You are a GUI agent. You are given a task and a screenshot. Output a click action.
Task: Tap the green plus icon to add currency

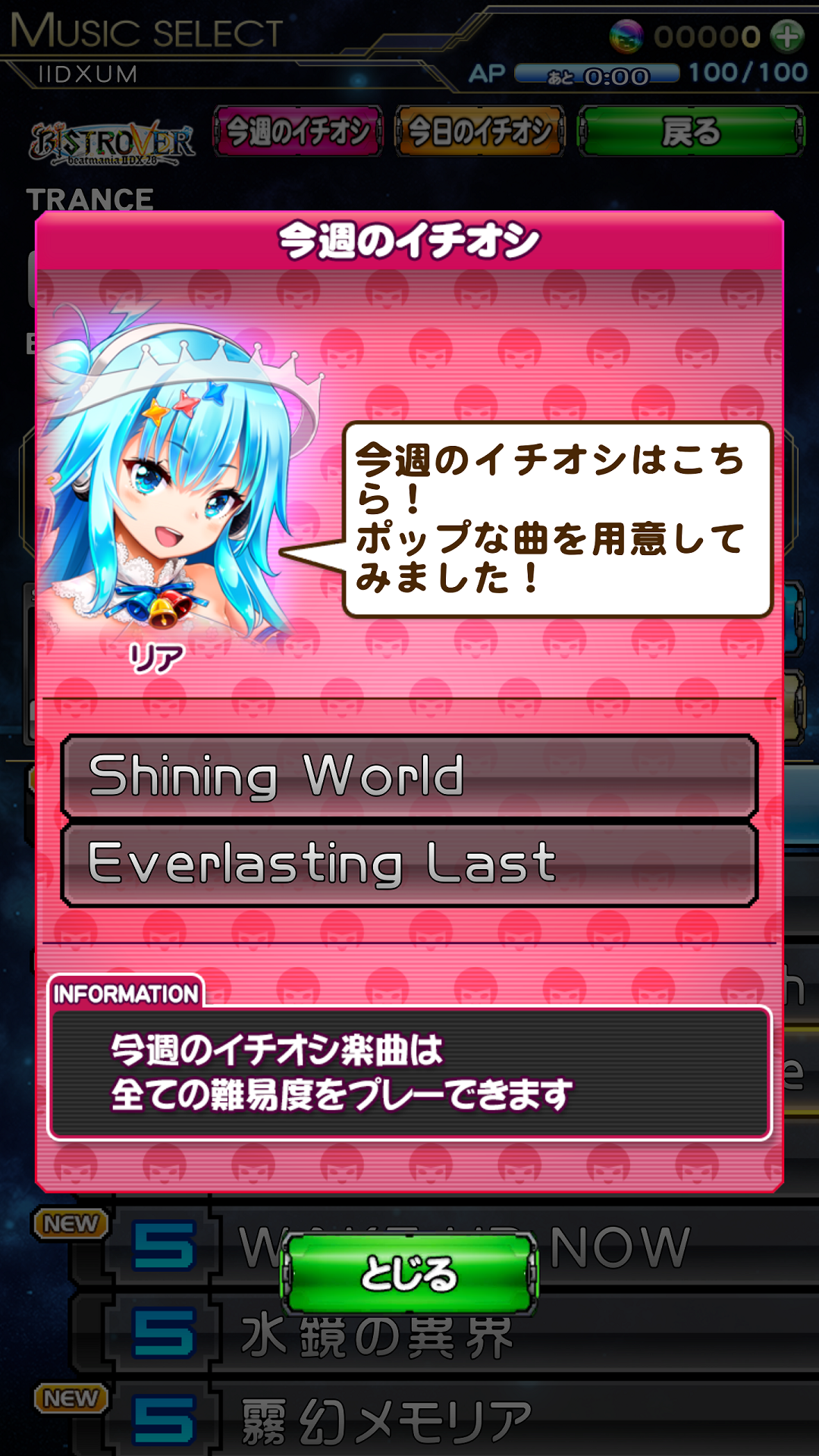point(788,36)
